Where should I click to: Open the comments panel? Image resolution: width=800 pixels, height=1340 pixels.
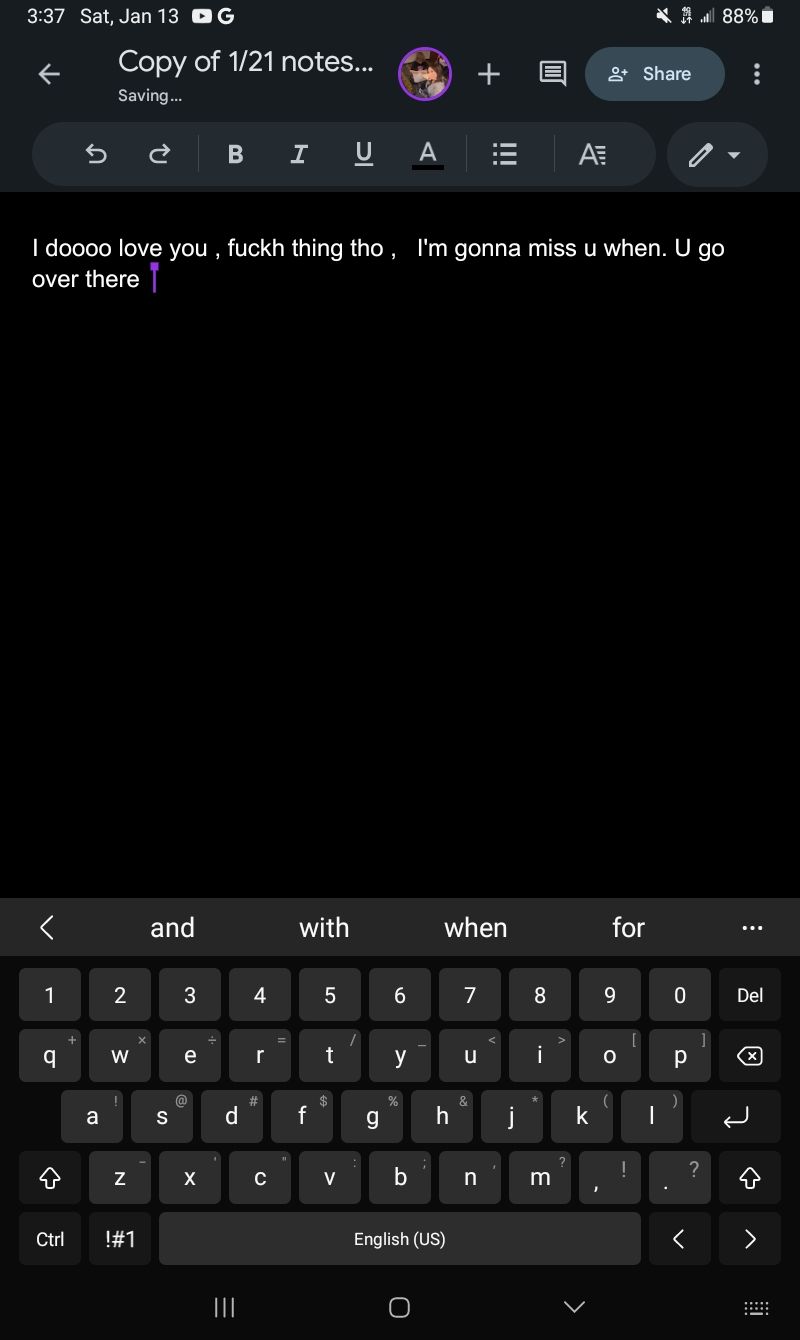(553, 74)
